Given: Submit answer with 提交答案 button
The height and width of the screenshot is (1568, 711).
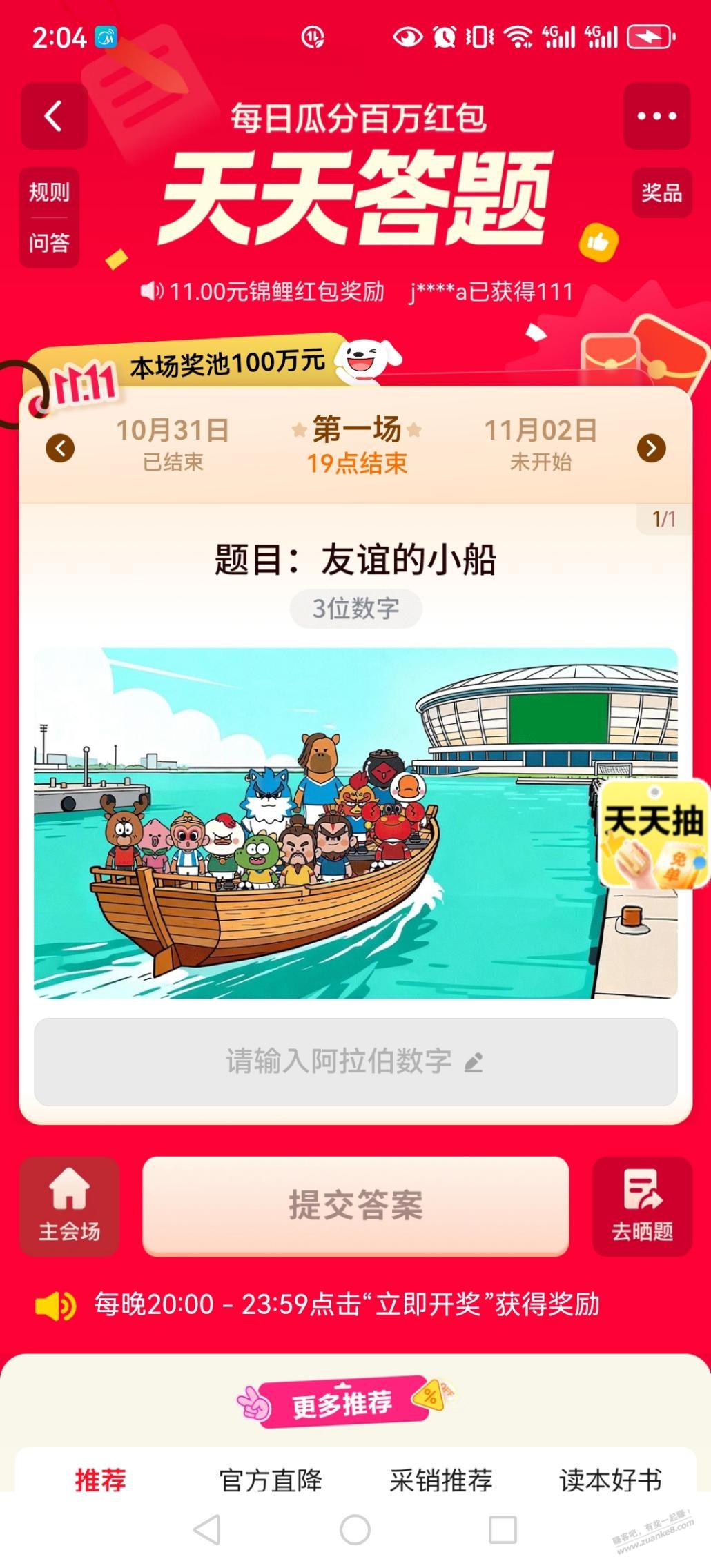Looking at the screenshot, I should point(355,1206).
